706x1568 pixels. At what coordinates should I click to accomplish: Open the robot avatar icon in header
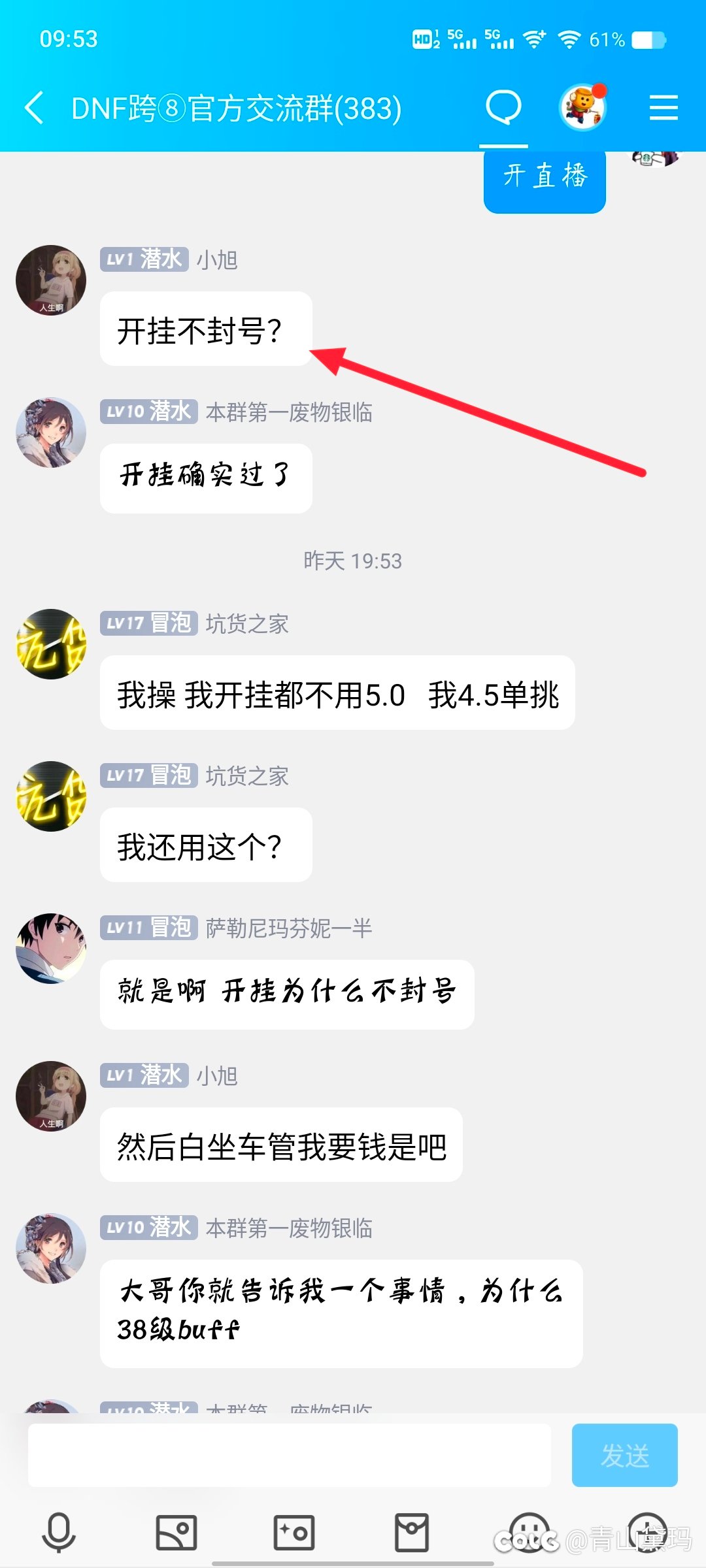[583, 108]
